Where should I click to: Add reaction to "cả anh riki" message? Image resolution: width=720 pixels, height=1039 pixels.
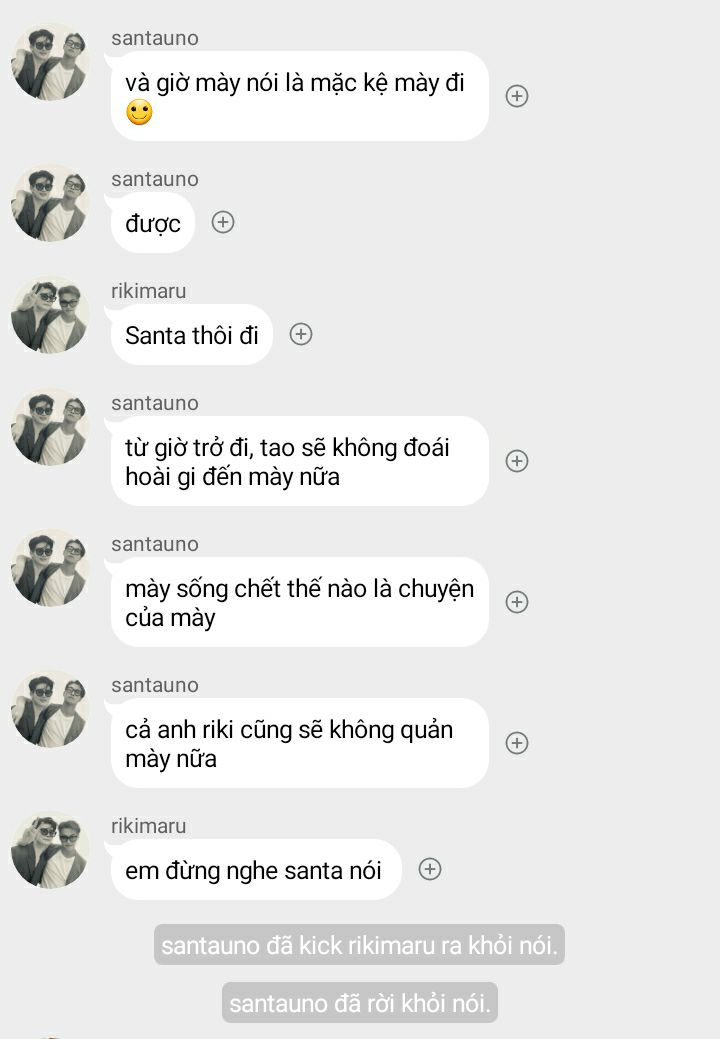(x=517, y=743)
